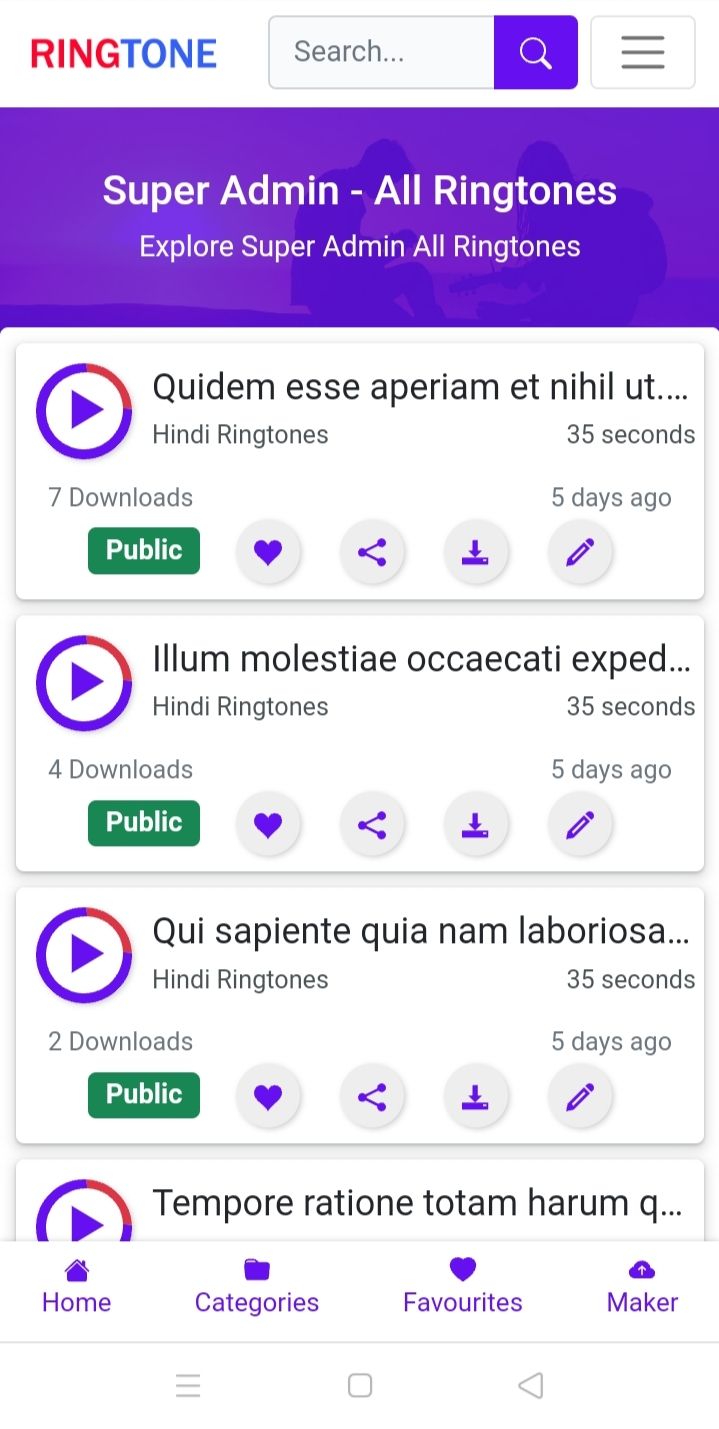The width and height of the screenshot is (719, 1429).
Task: Play the Illum molestiae occaecati ringtone
Action: coord(84,683)
